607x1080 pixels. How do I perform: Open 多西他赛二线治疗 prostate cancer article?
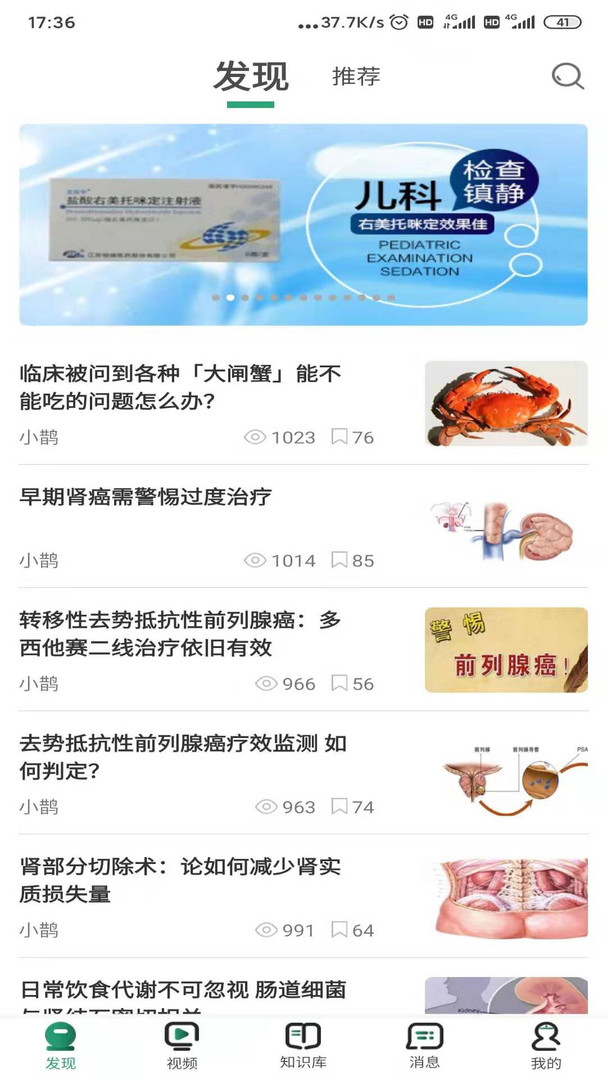click(x=181, y=633)
